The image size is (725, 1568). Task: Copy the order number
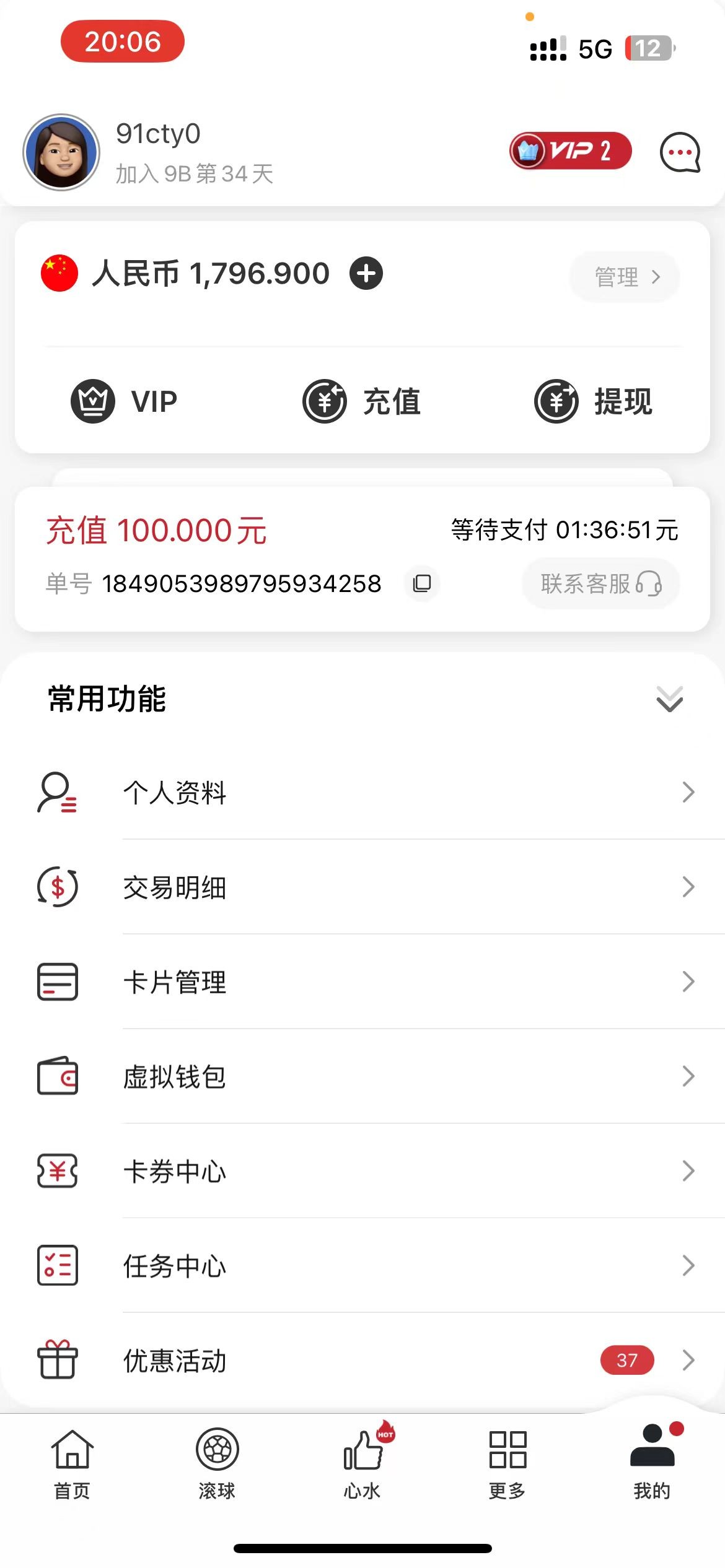click(422, 583)
